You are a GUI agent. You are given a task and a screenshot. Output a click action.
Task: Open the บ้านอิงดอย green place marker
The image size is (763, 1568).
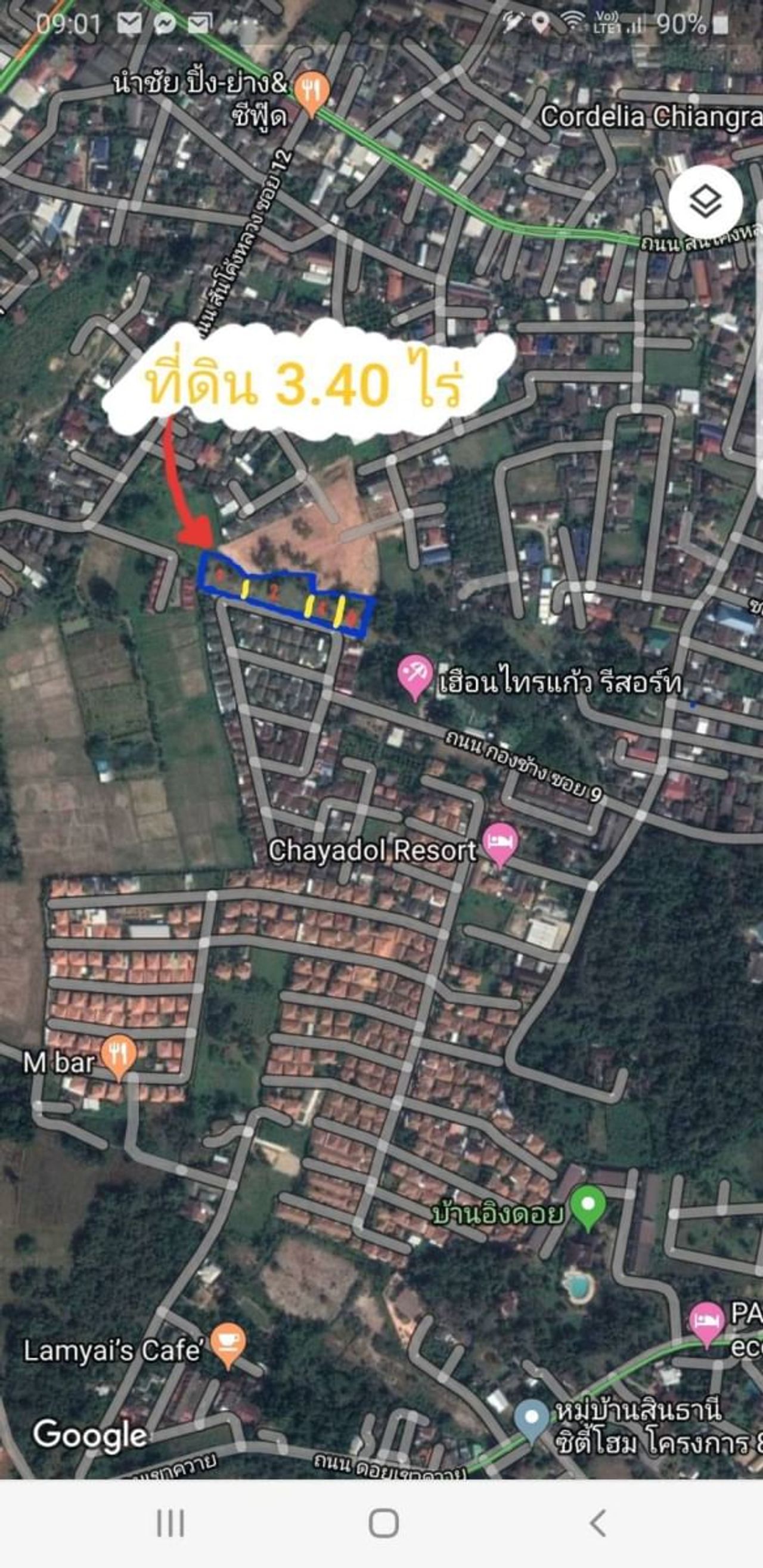[587, 1204]
